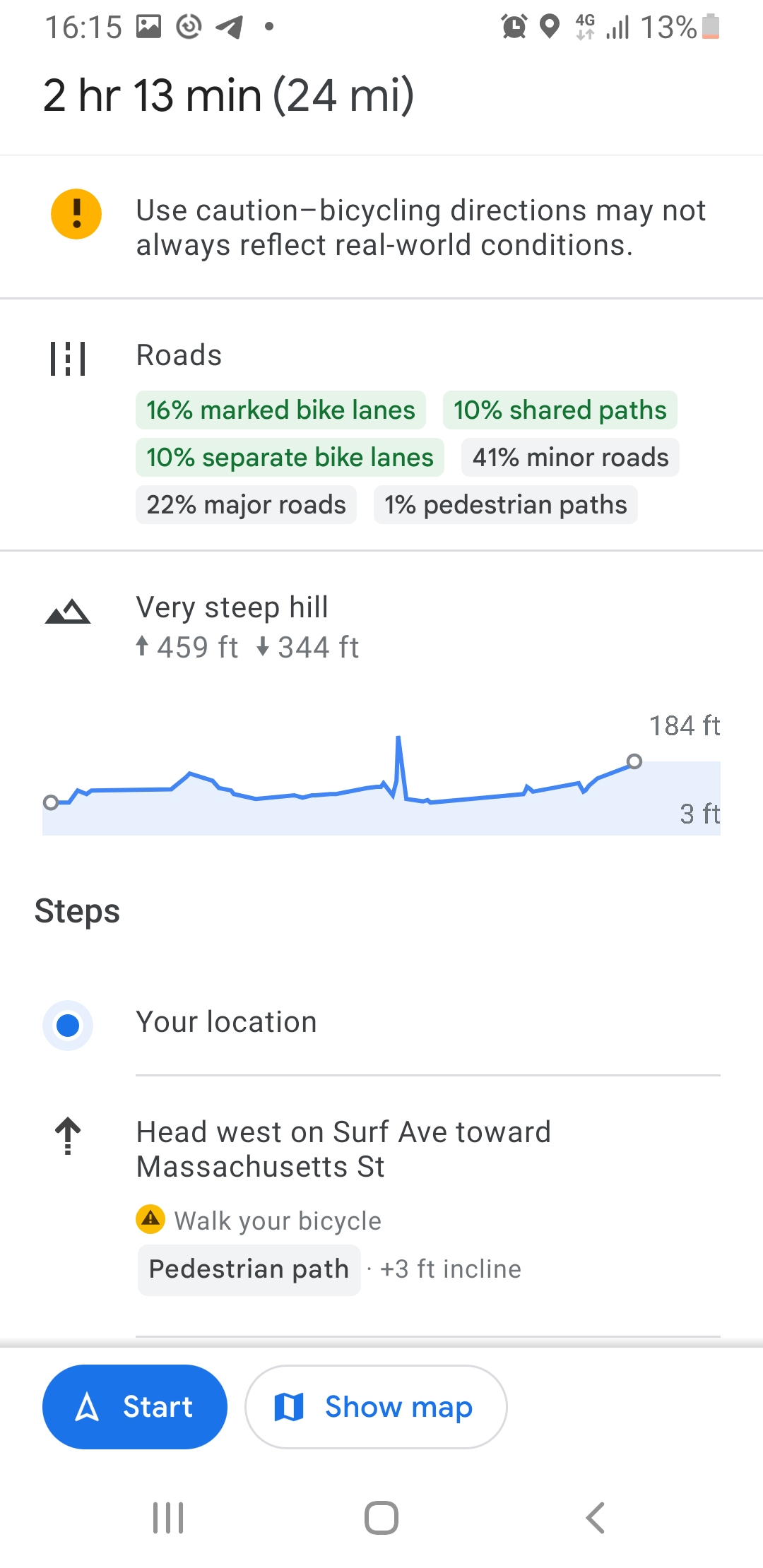Go to the home screen
The width and height of the screenshot is (763, 1568).
coord(381,1517)
